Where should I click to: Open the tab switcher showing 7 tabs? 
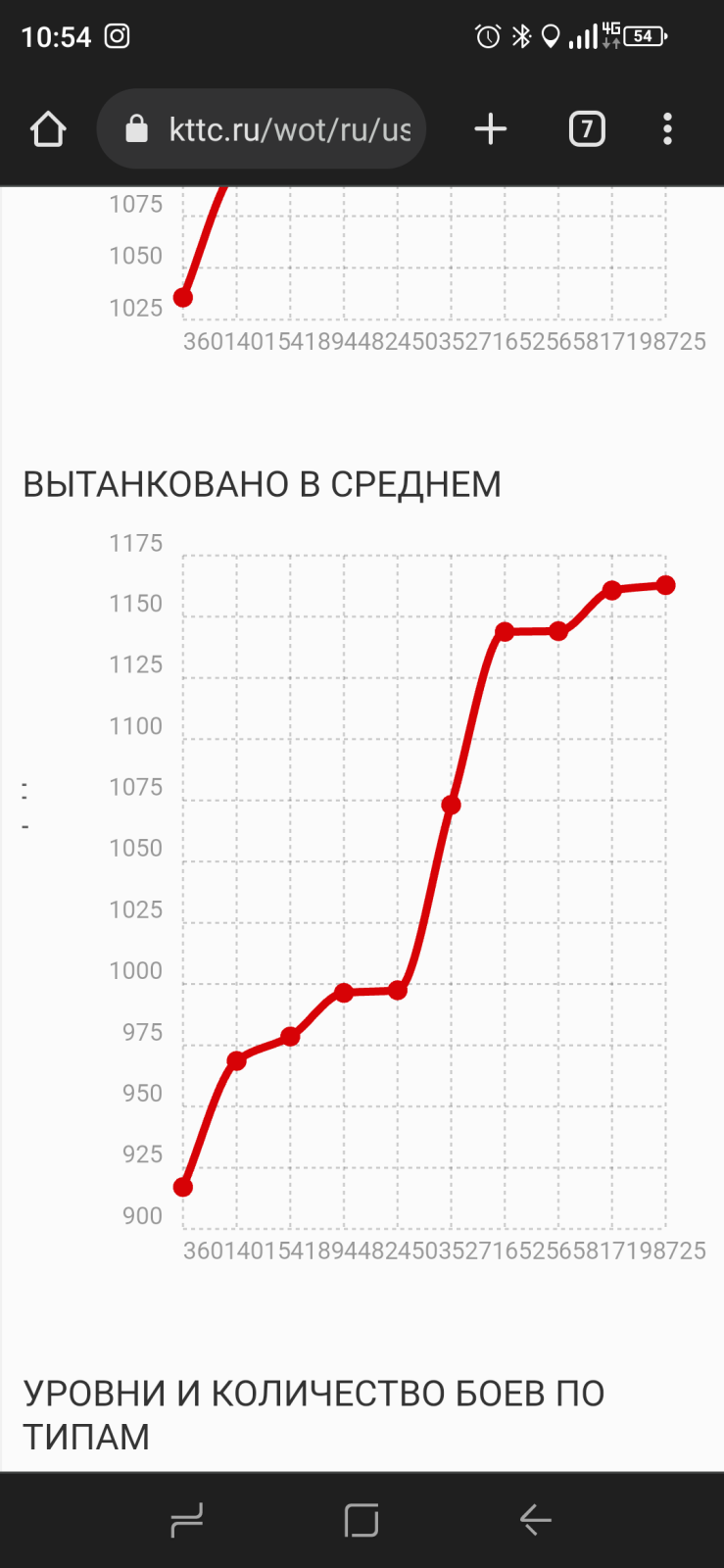click(x=587, y=129)
